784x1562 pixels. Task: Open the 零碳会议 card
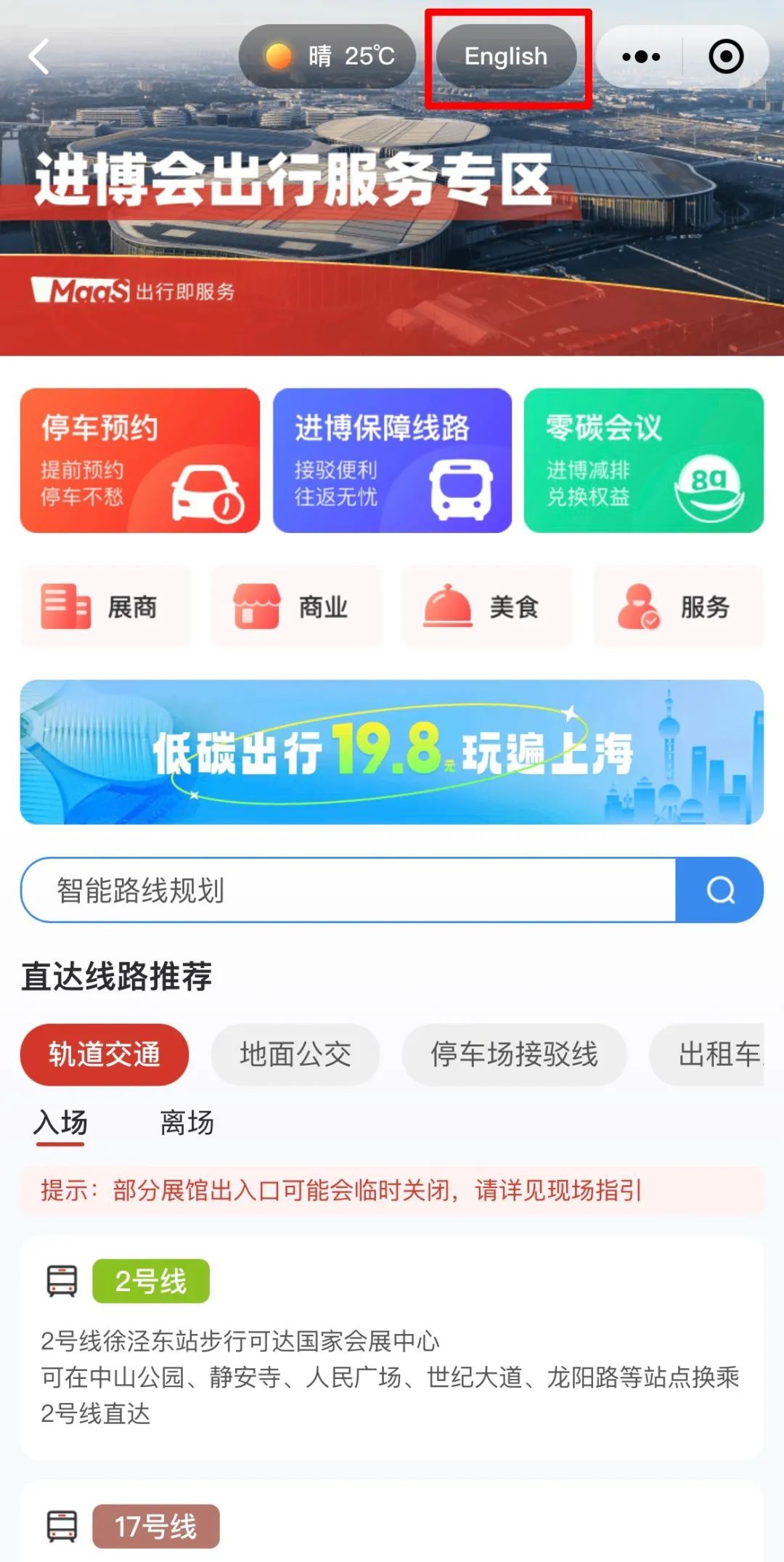coord(643,460)
